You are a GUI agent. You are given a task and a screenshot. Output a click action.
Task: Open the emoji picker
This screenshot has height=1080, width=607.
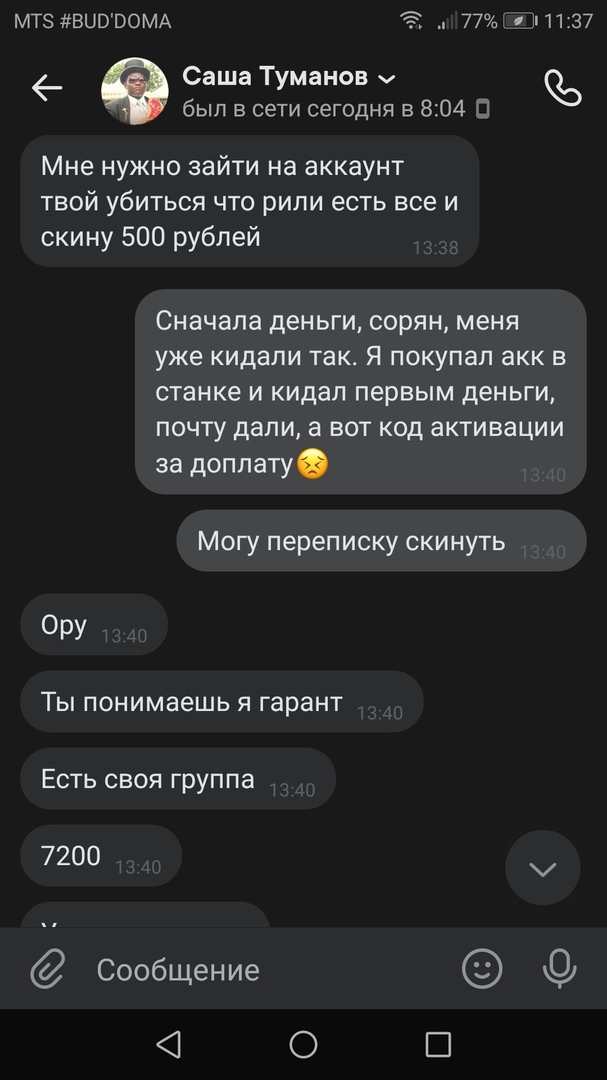[x=482, y=968]
